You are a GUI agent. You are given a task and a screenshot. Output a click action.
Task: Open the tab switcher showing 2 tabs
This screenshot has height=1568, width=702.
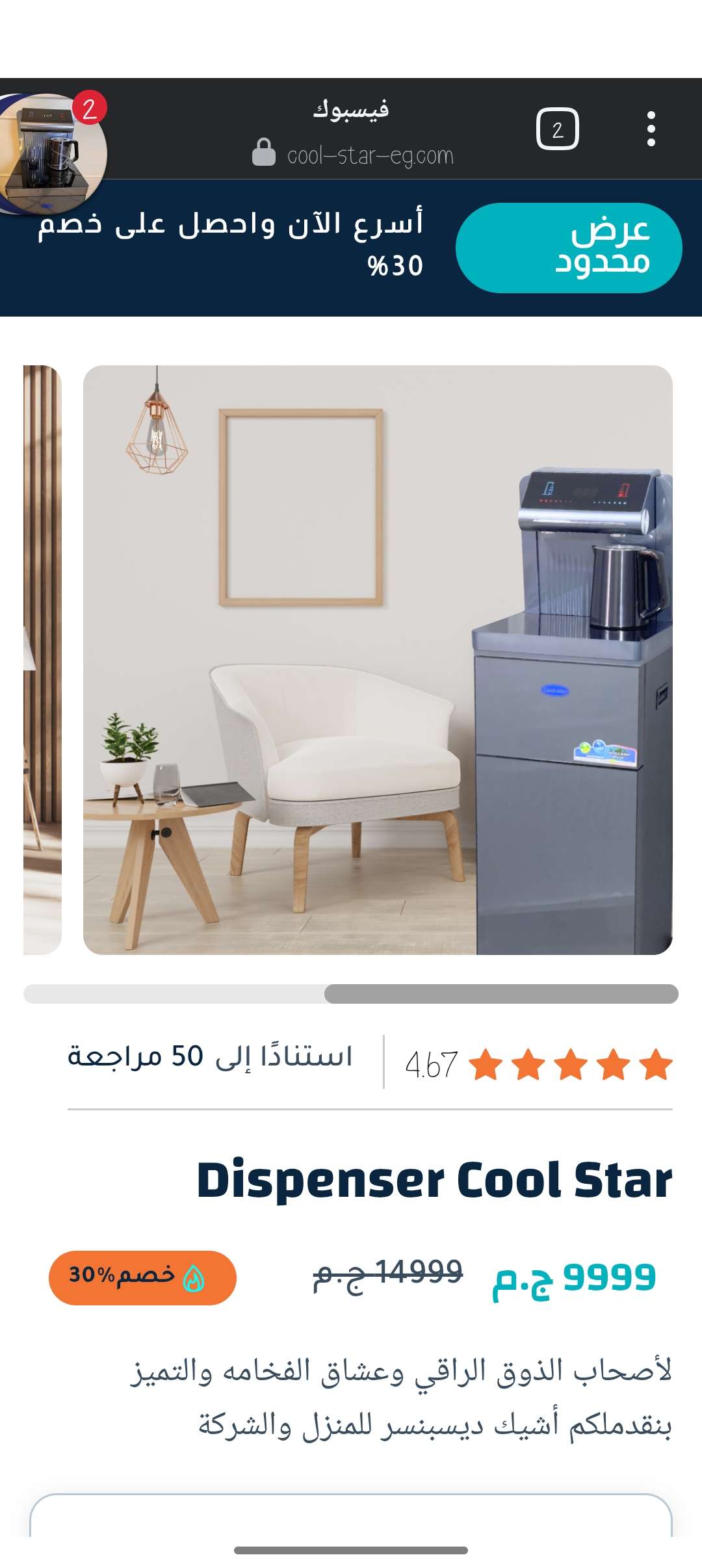coord(557,129)
